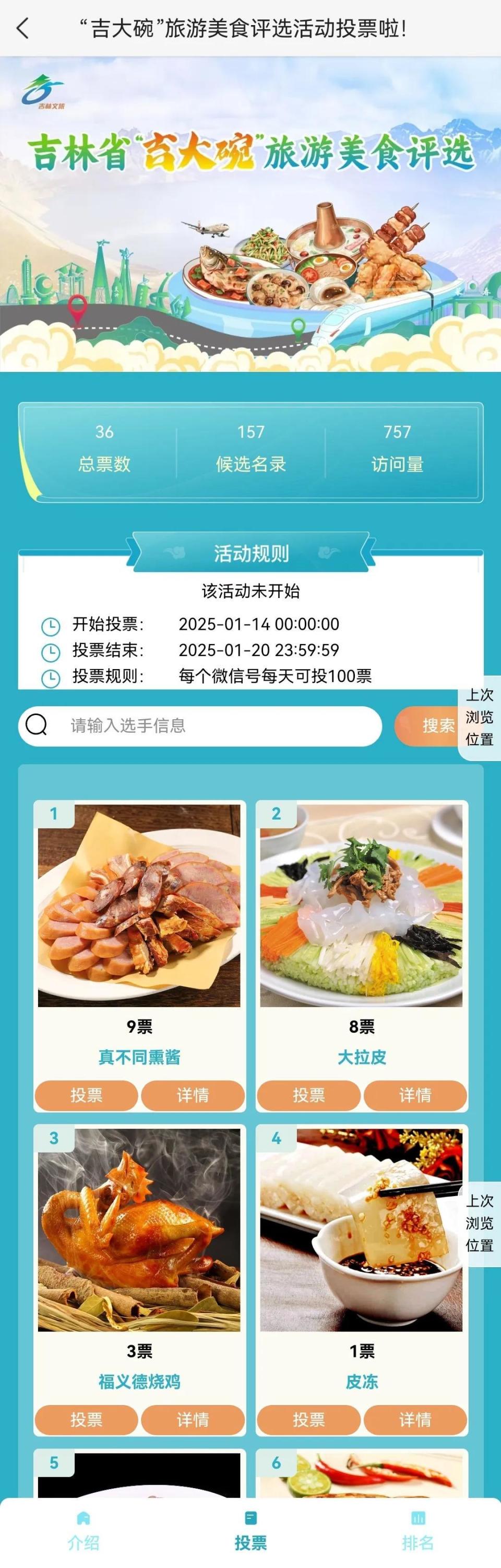Screen dimensions: 501x1568
Task: Vote for 皮冻
Action: tap(309, 1420)
